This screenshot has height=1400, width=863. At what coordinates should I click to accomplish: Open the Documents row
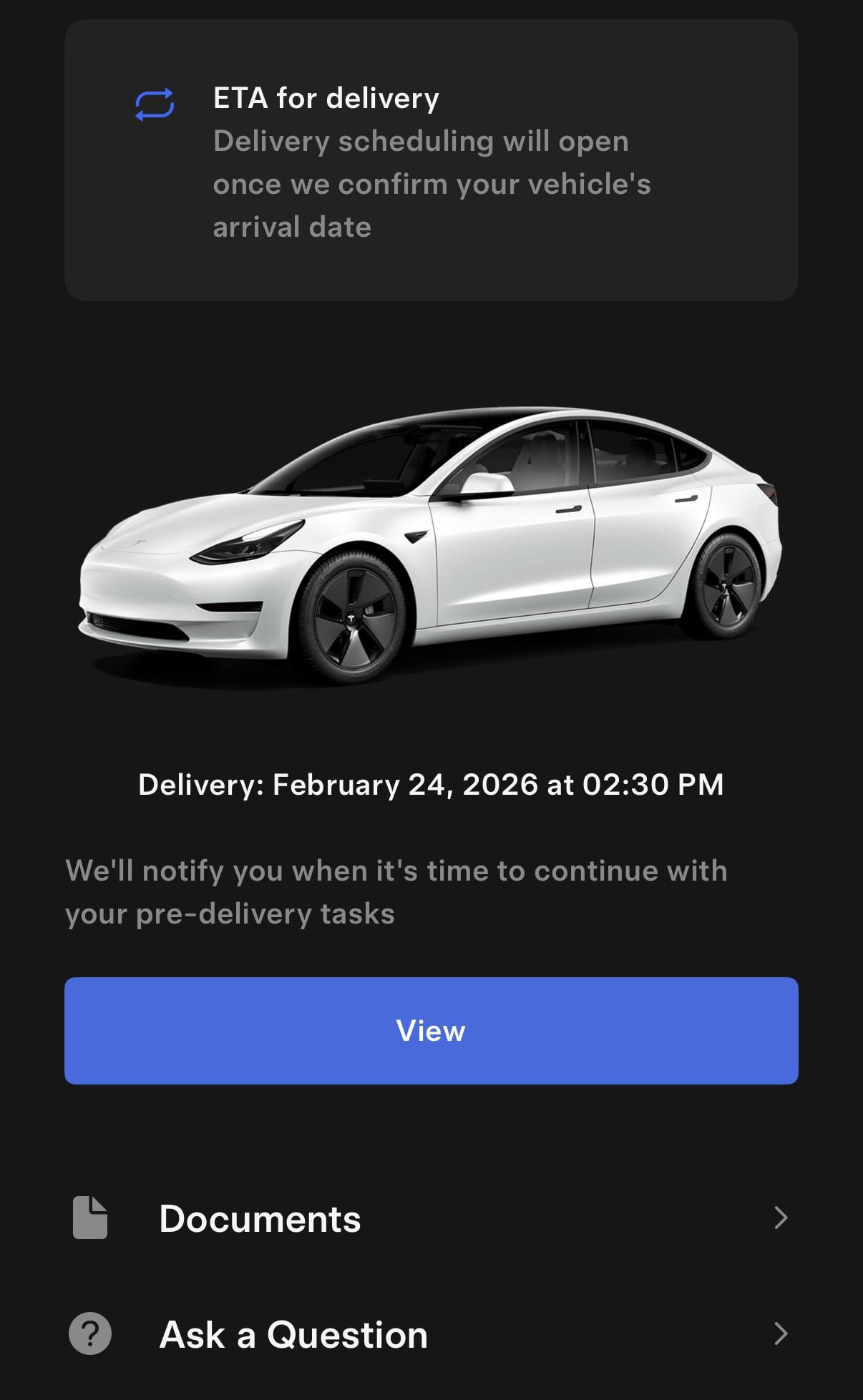(431, 1218)
